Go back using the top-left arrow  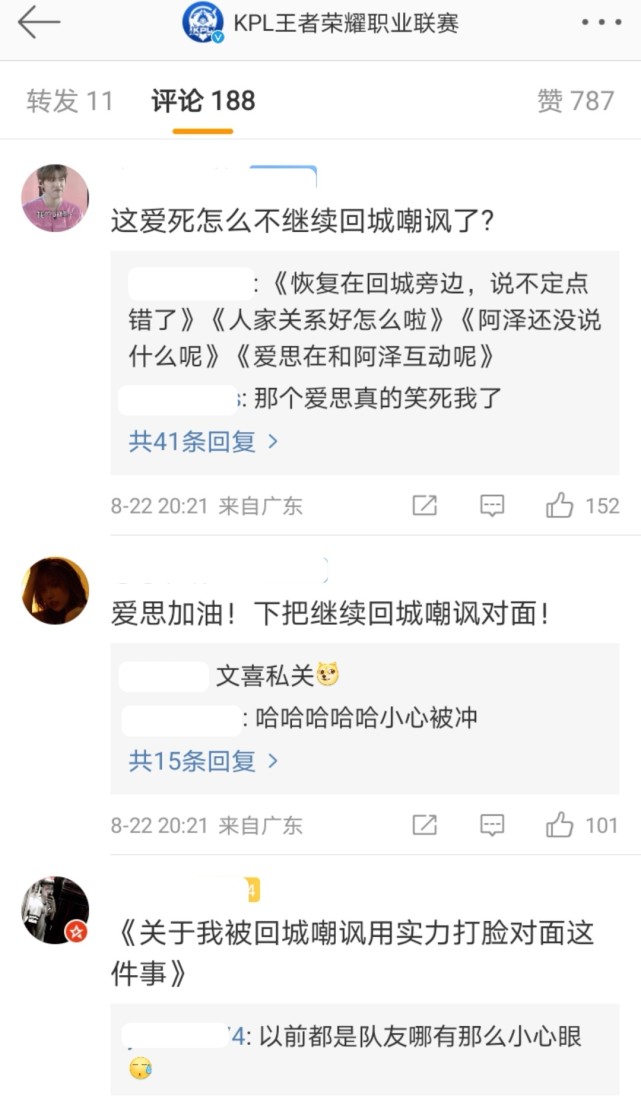pos(38,22)
